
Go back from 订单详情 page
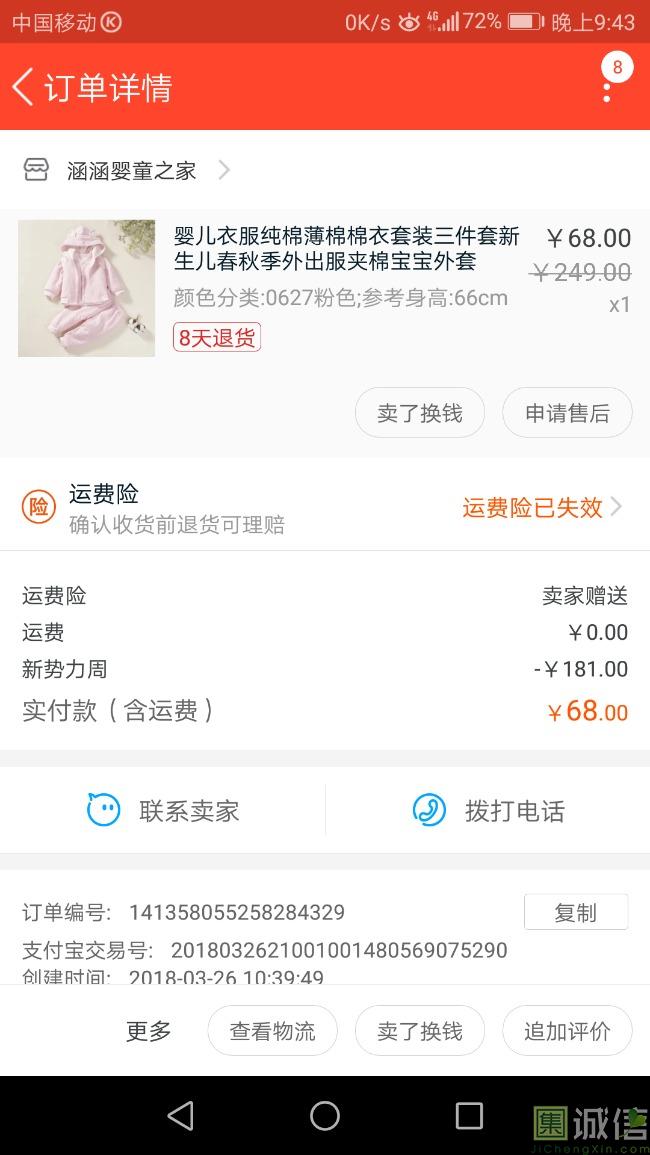(24, 87)
